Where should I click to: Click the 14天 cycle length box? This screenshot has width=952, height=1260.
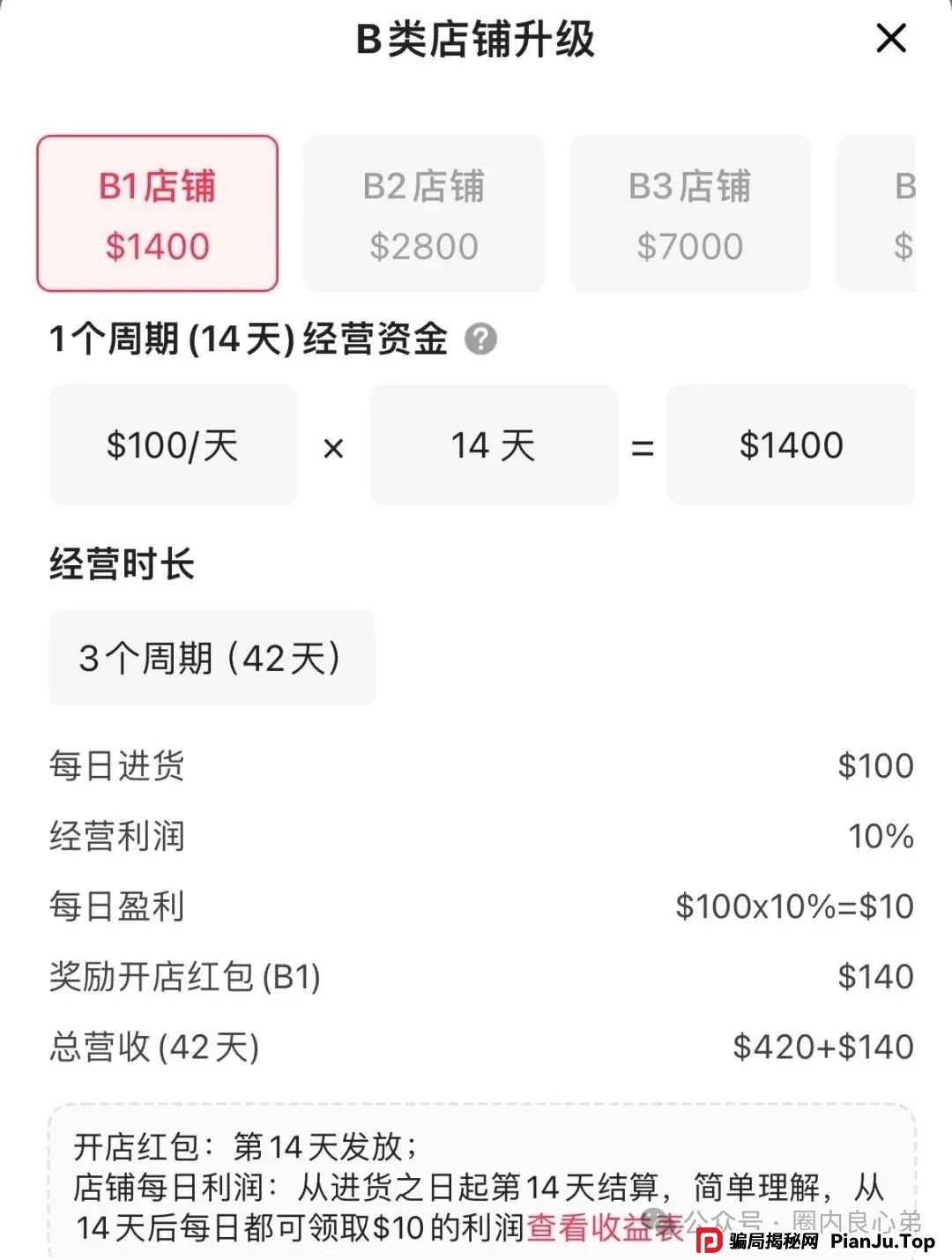494,444
